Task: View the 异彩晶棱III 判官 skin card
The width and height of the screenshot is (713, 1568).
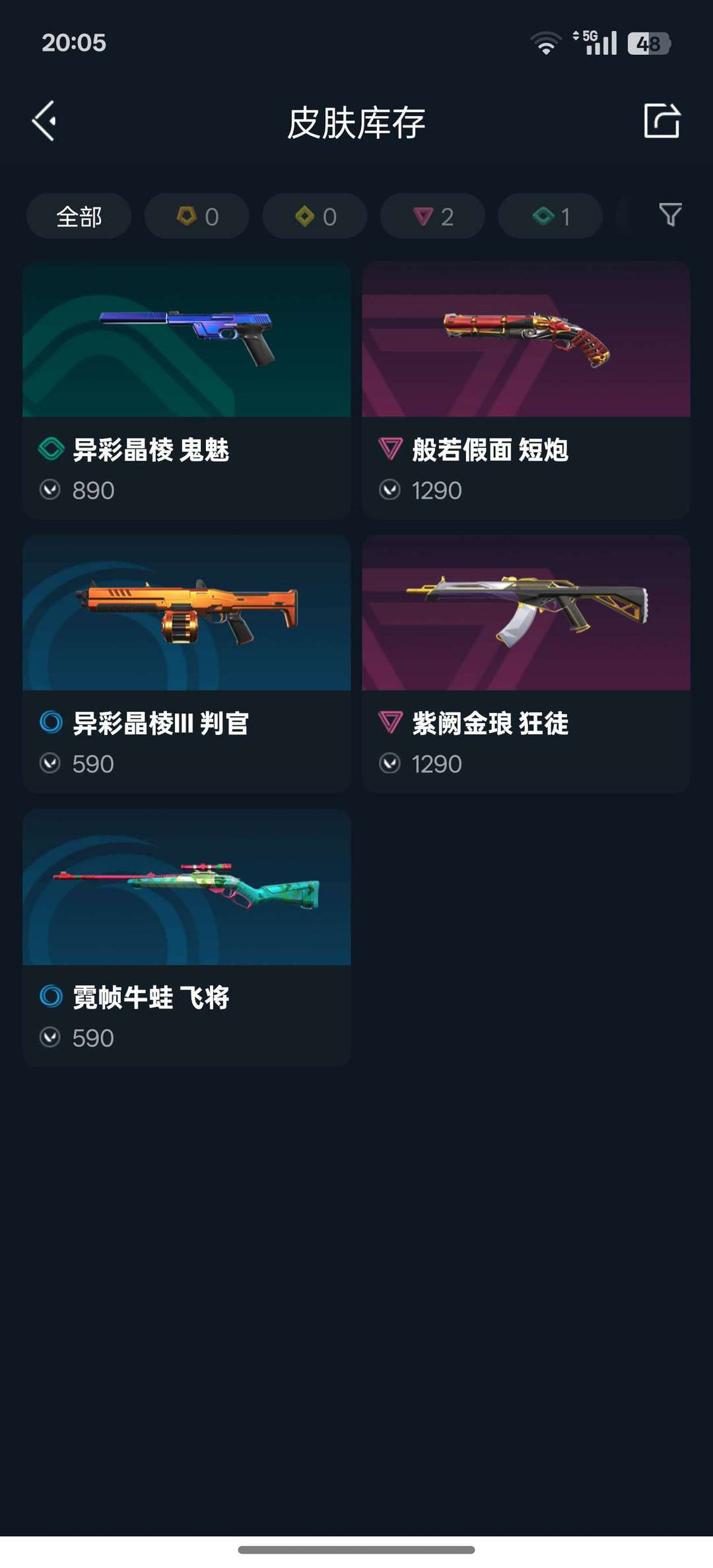Action: point(186,664)
